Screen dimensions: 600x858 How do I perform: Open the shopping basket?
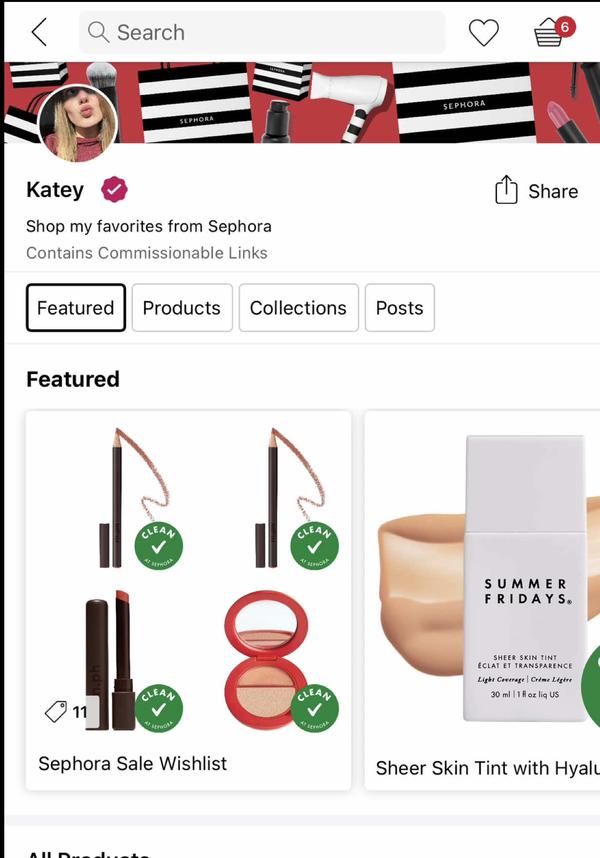pyautogui.click(x=549, y=33)
